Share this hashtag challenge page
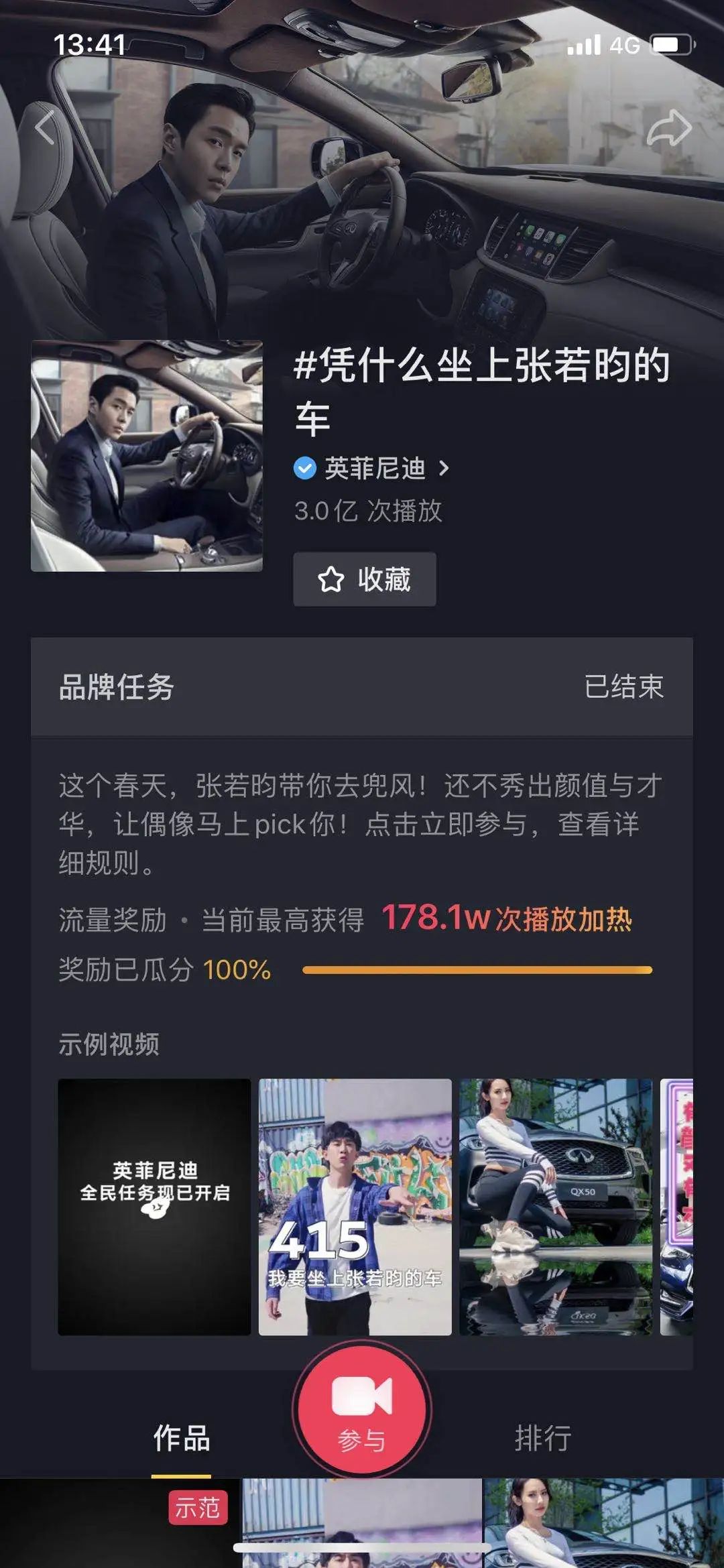Screen dimensions: 724x1568 (669, 127)
